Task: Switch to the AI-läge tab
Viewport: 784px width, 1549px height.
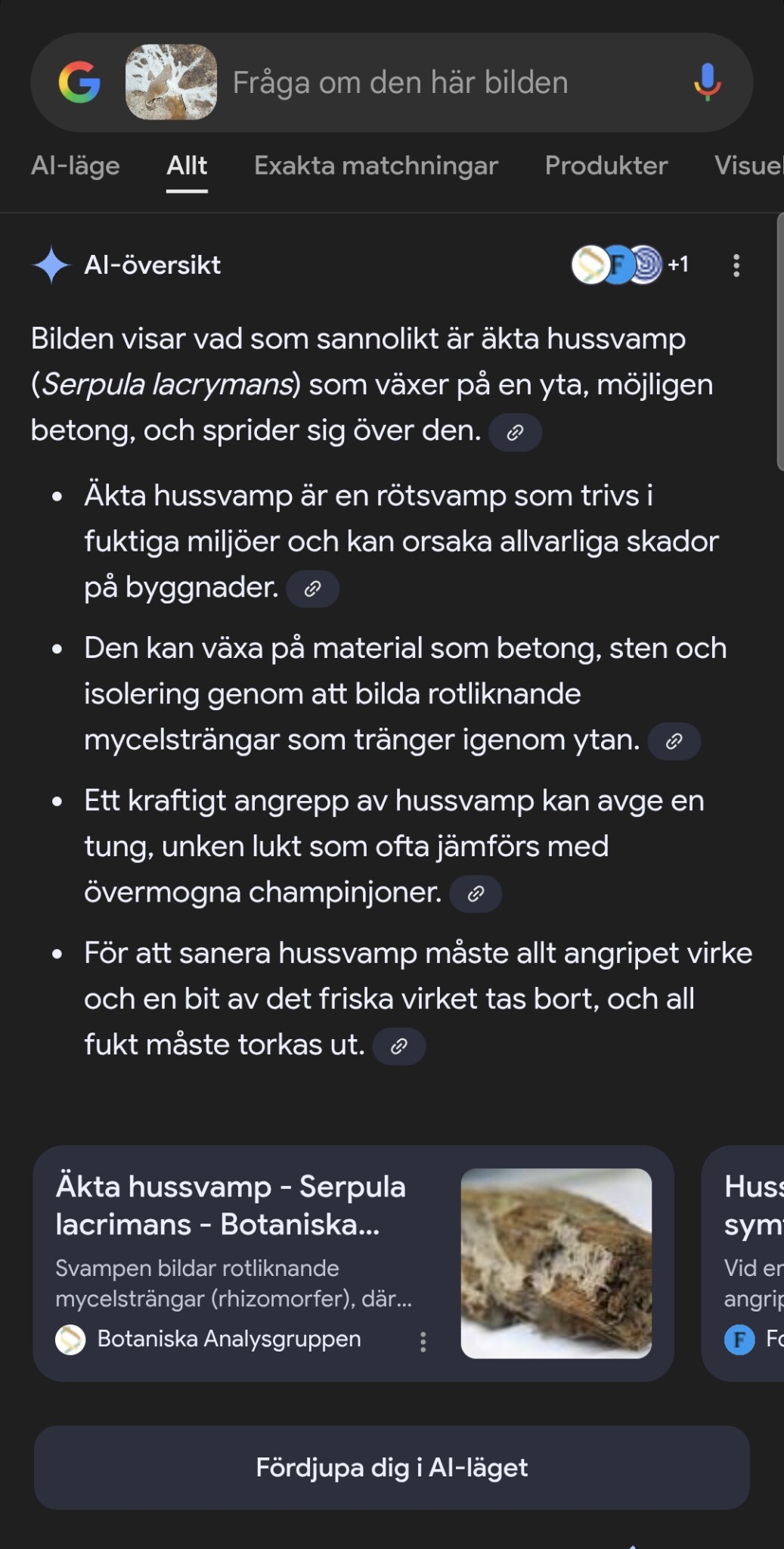Action: [76, 166]
